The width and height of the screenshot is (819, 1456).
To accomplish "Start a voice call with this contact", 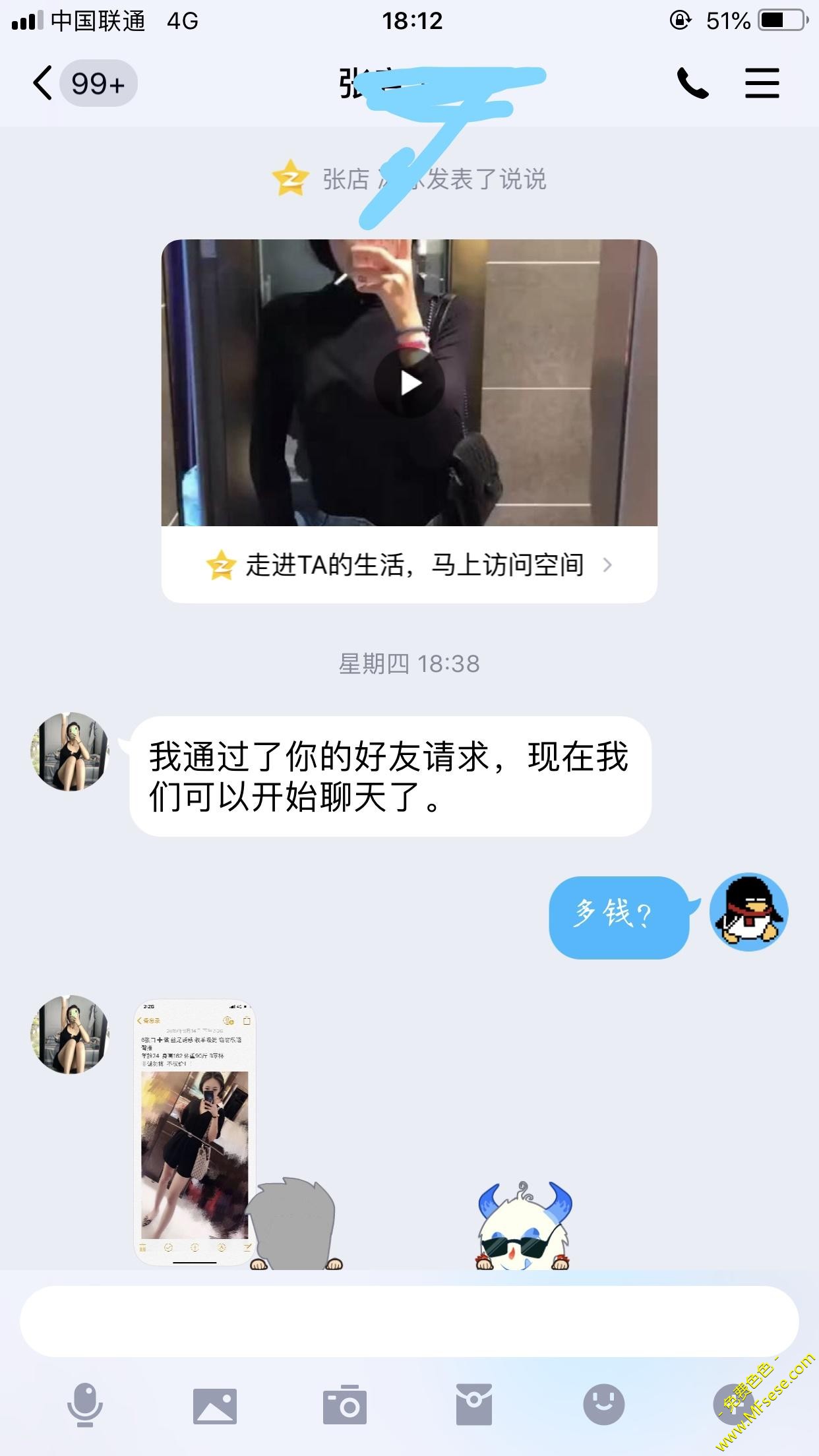I will [692, 84].
